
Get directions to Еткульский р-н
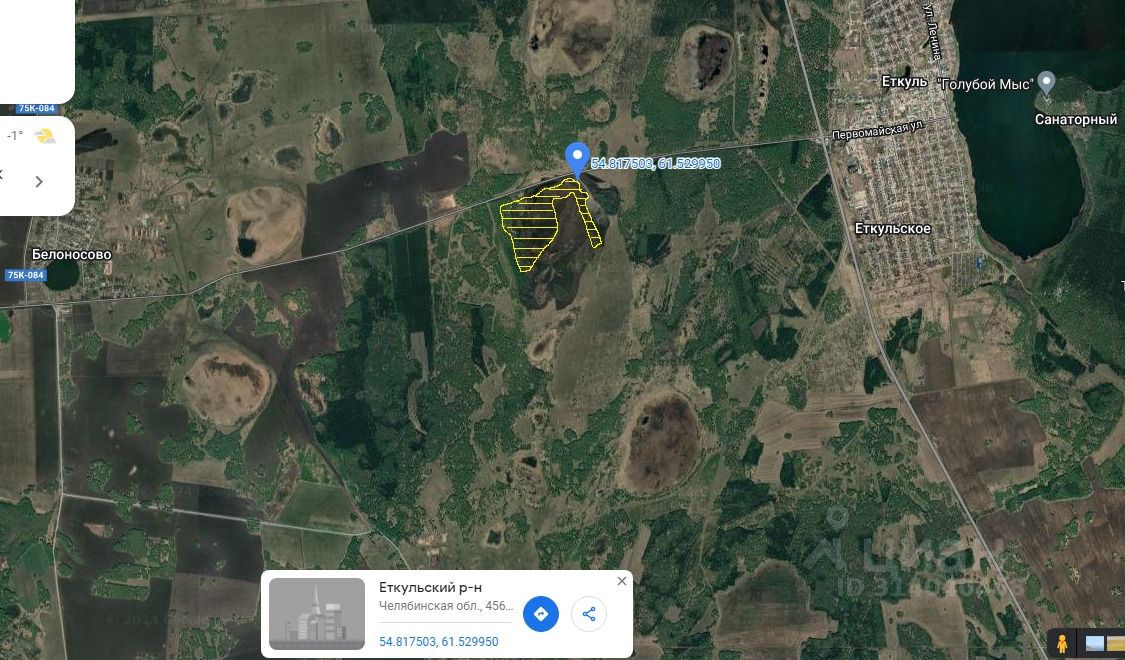point(540,613)
